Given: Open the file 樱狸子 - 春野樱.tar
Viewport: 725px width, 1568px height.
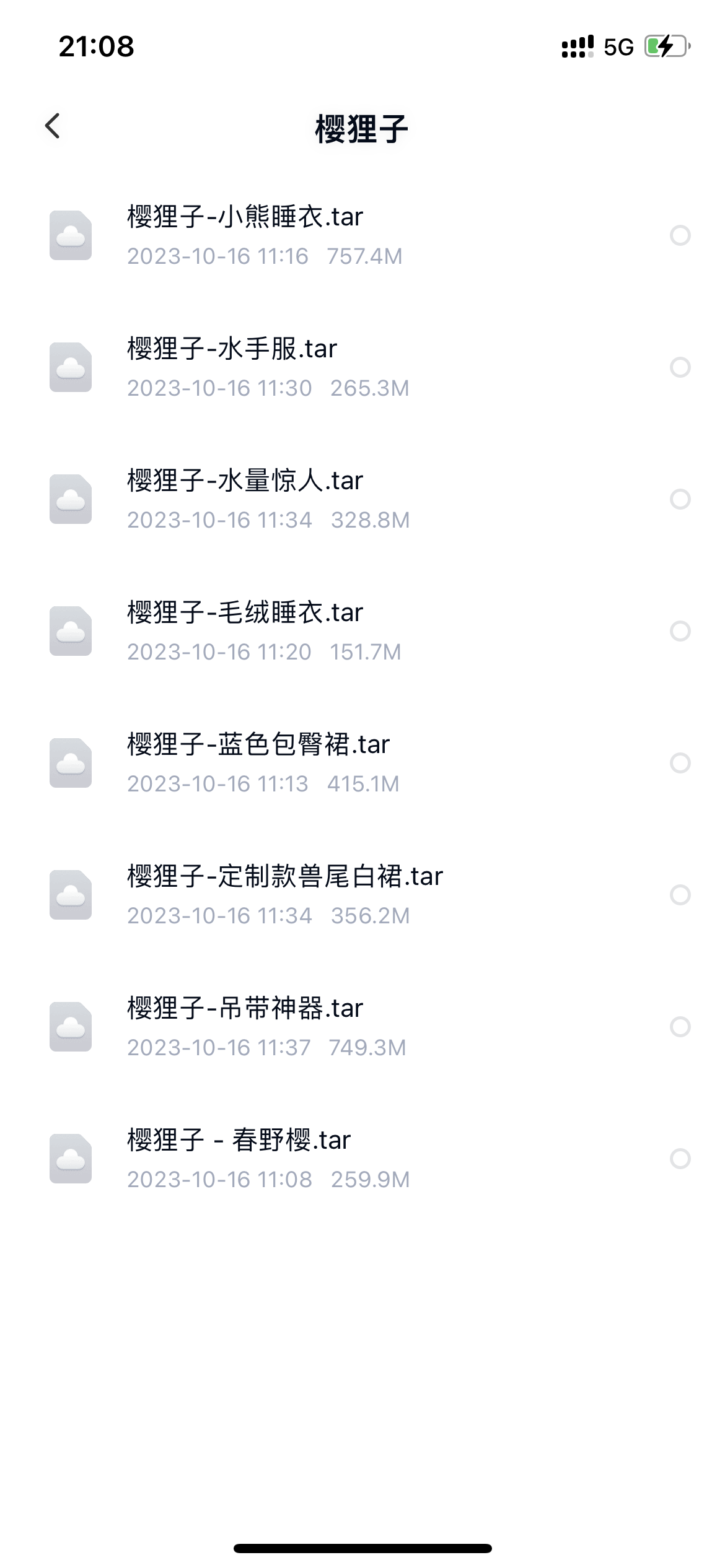Looking at the screenshot, I should click(x=362, y=1159).
